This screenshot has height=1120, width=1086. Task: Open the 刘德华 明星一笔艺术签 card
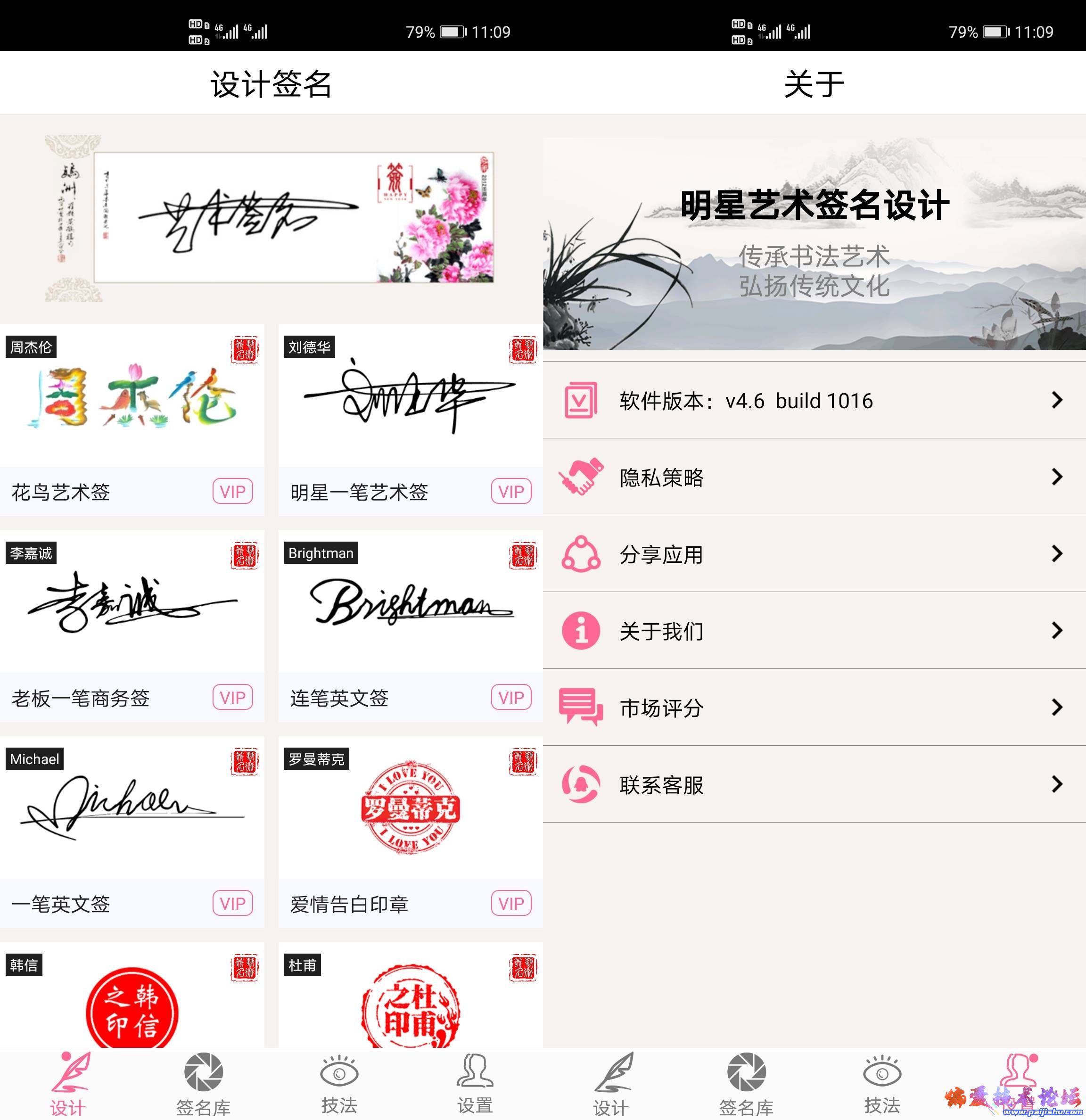click(410, 420)
